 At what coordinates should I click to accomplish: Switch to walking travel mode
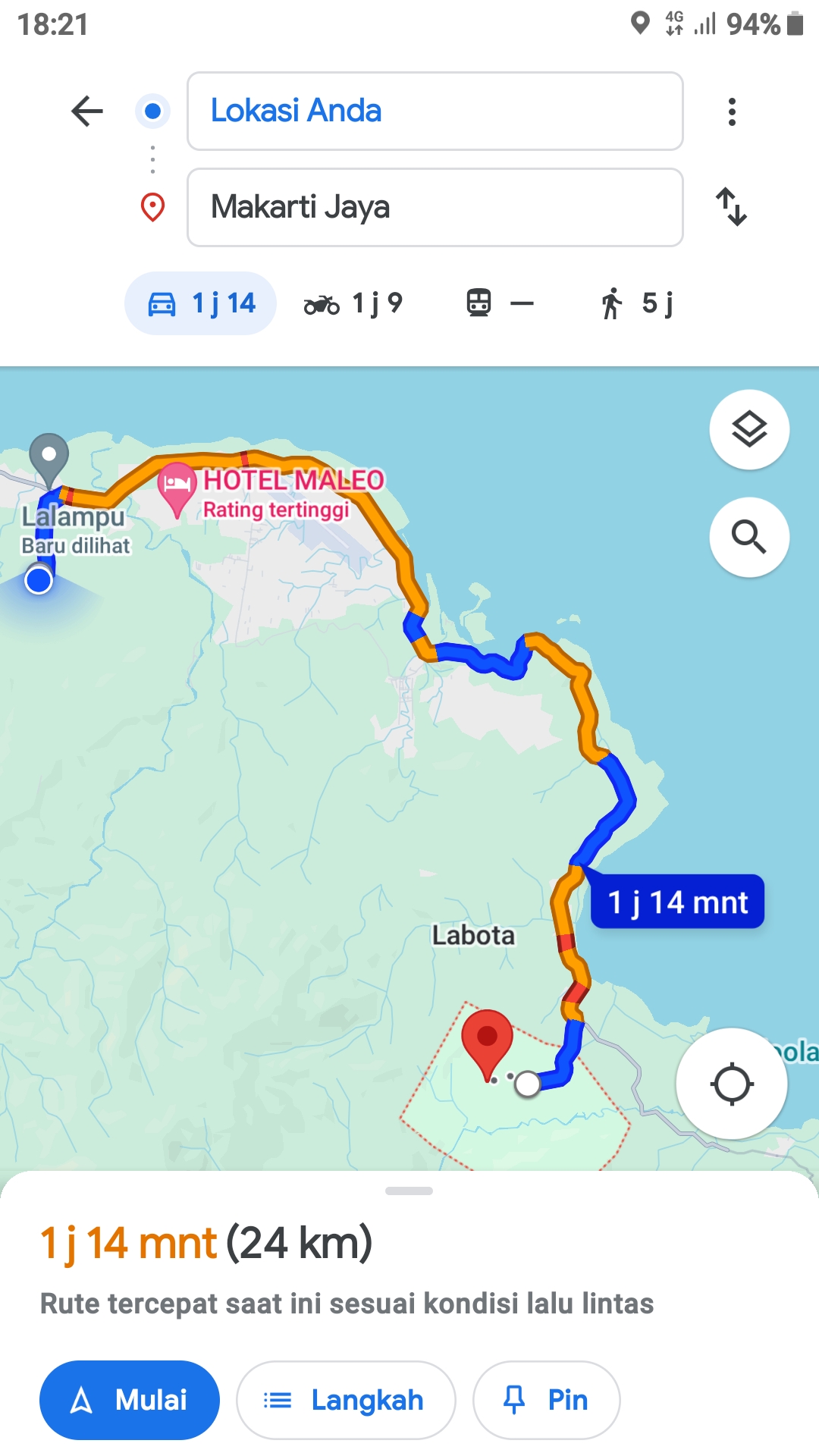(x=637, y=303)
